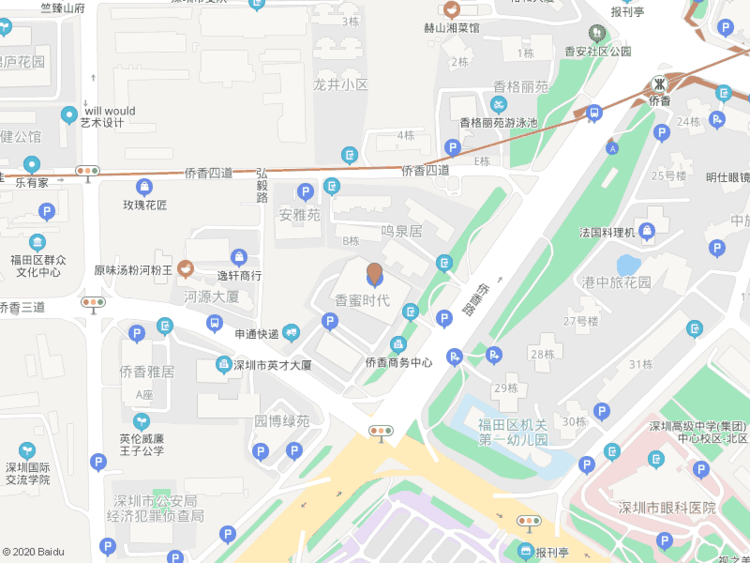The width and height of the screenshot is (750, 563).
Task: Select the 福田区群众文化中心 marker
Action: 37,243
